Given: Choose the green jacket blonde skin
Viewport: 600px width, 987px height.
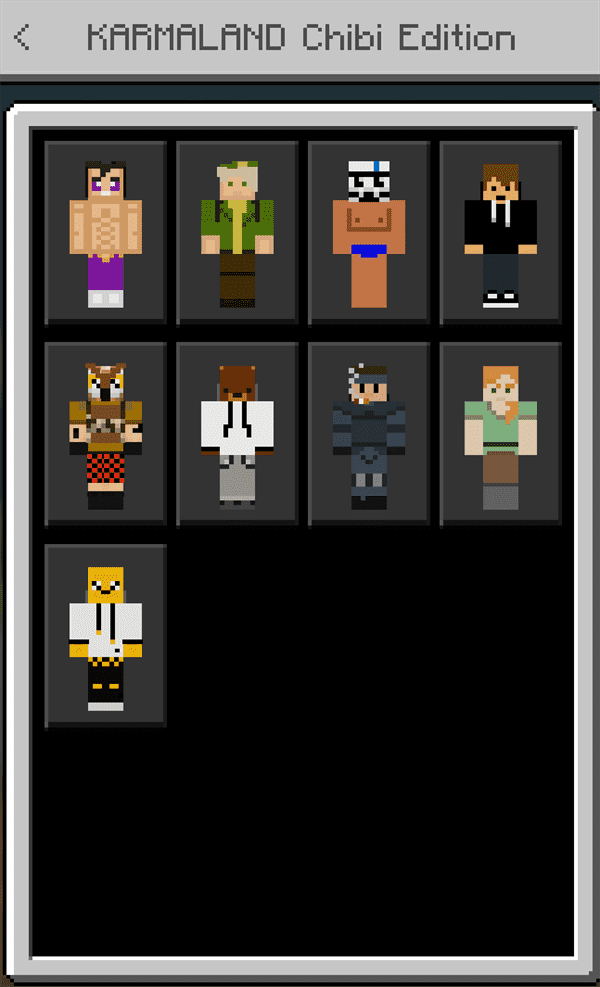Looking at the screenshot, I should (x=237, y=233).
